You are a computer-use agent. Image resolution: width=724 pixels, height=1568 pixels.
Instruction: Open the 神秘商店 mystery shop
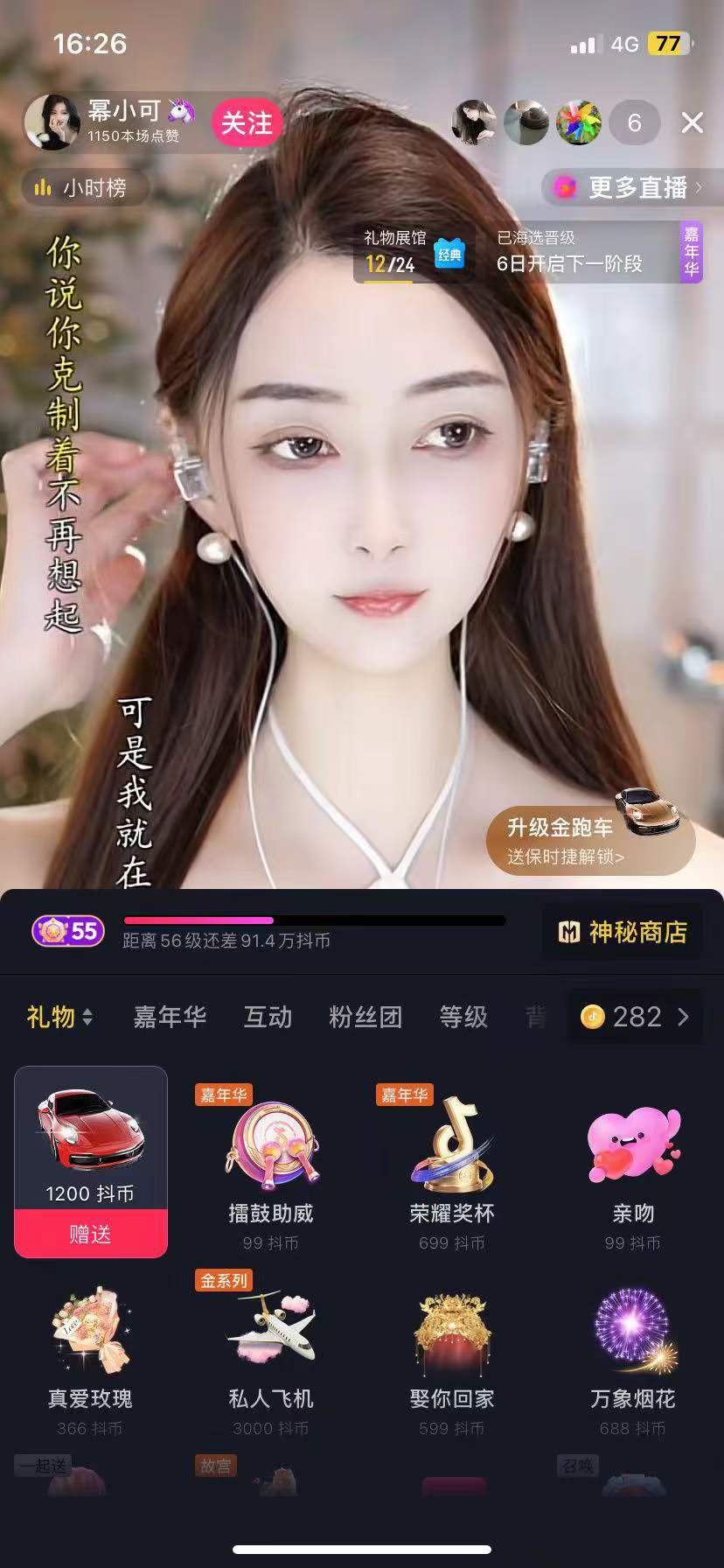(623, 933)
